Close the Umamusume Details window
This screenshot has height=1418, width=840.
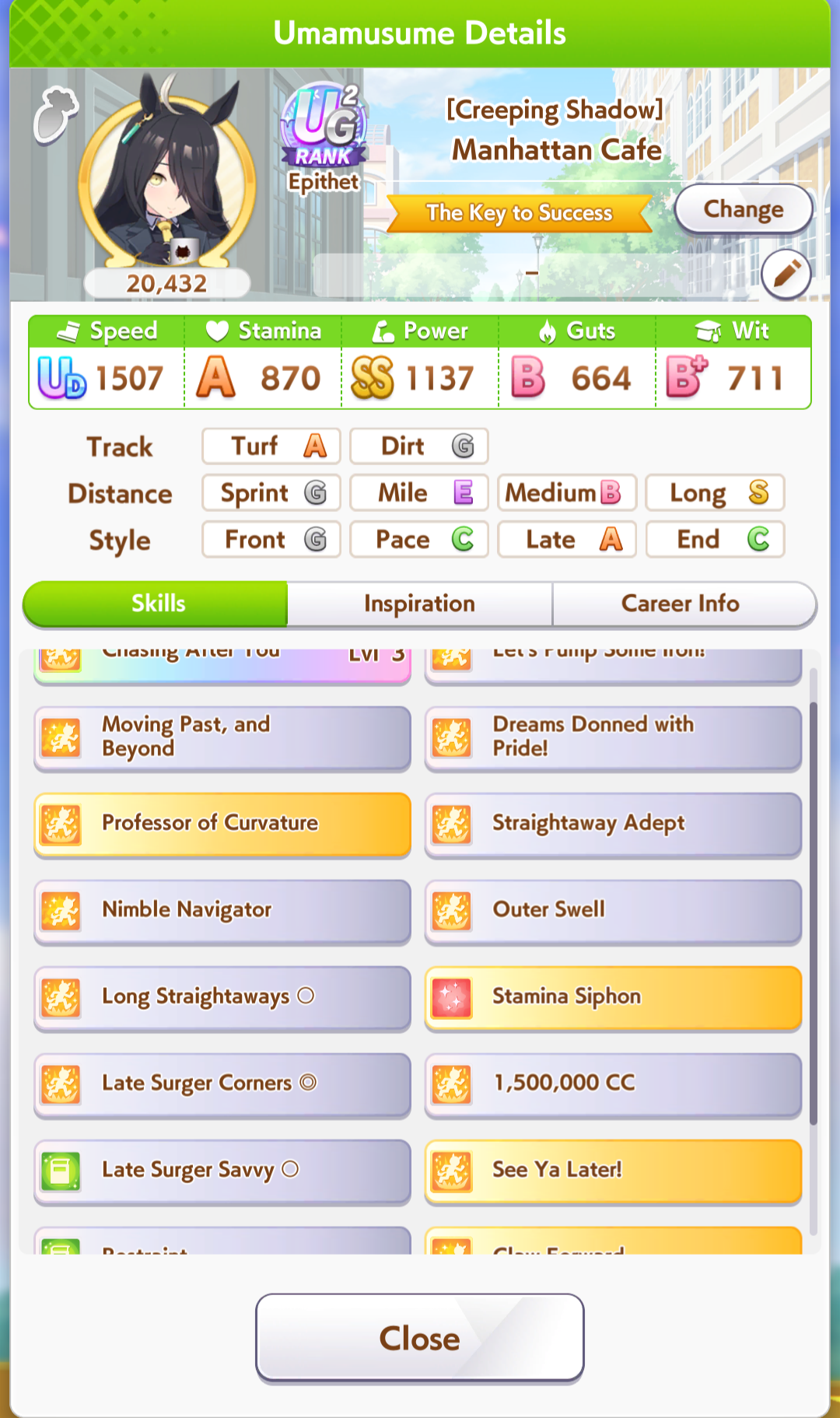(419, 1338)
